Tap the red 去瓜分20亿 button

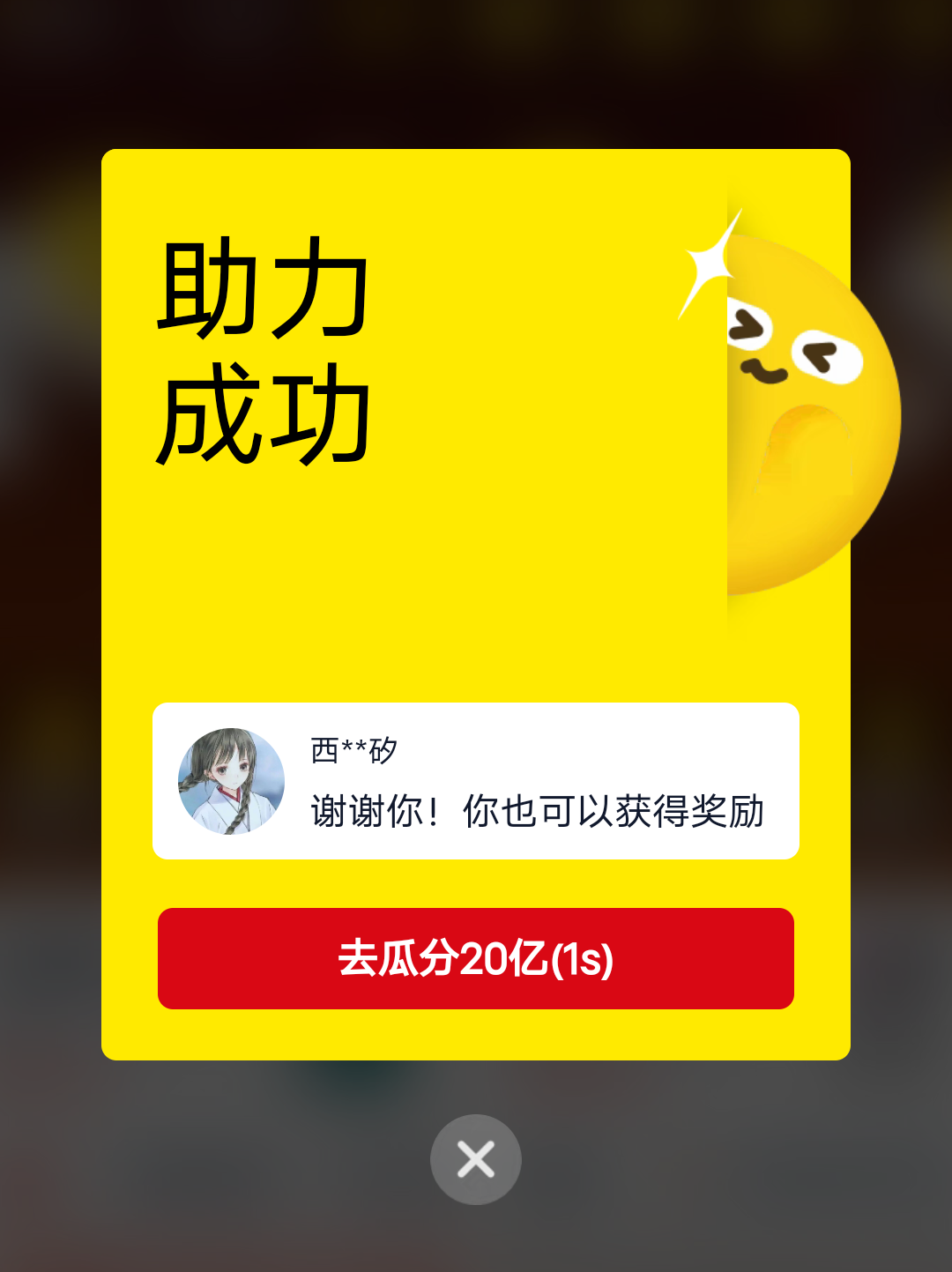tap(476, 958)
